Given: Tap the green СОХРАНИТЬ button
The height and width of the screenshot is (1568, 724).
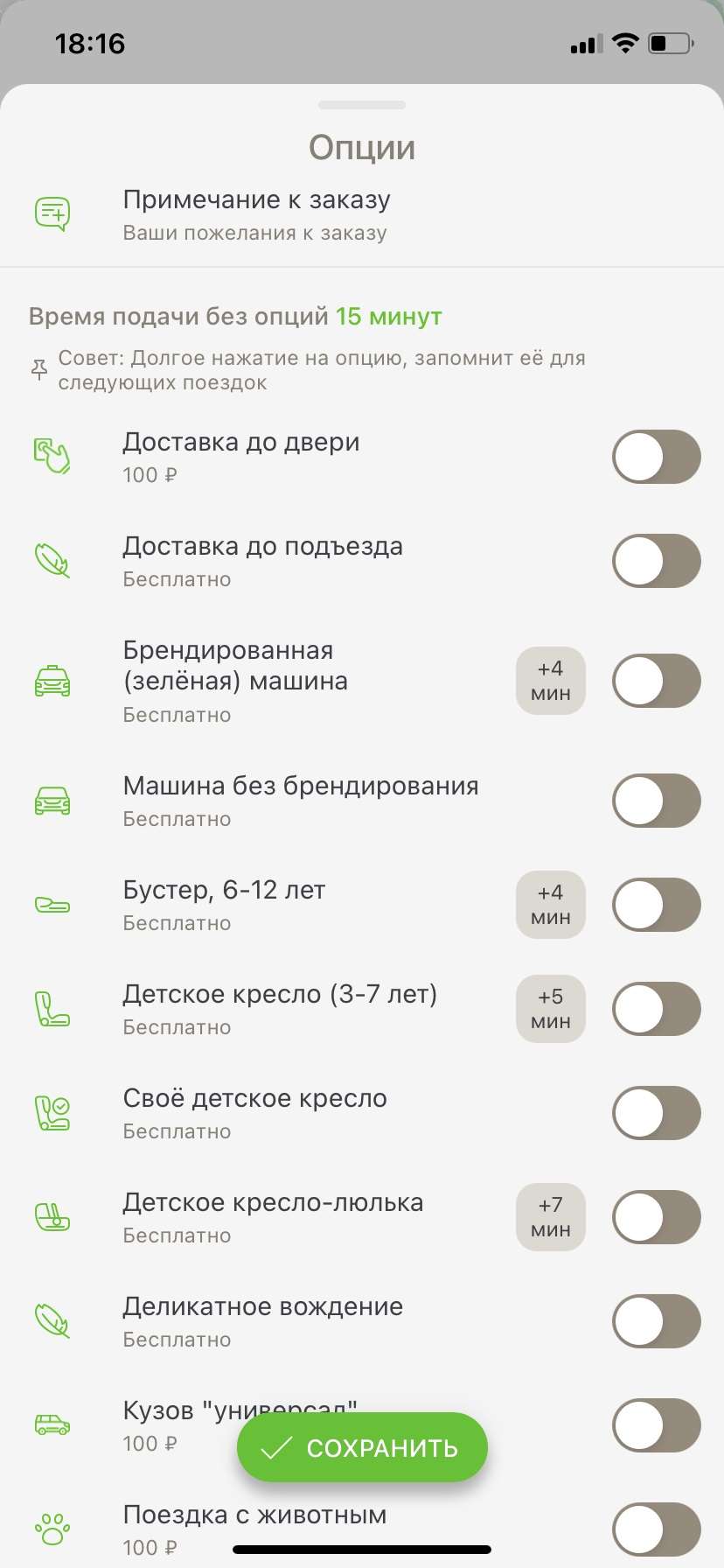Looking at the screenshot, I should [362, 1447].
